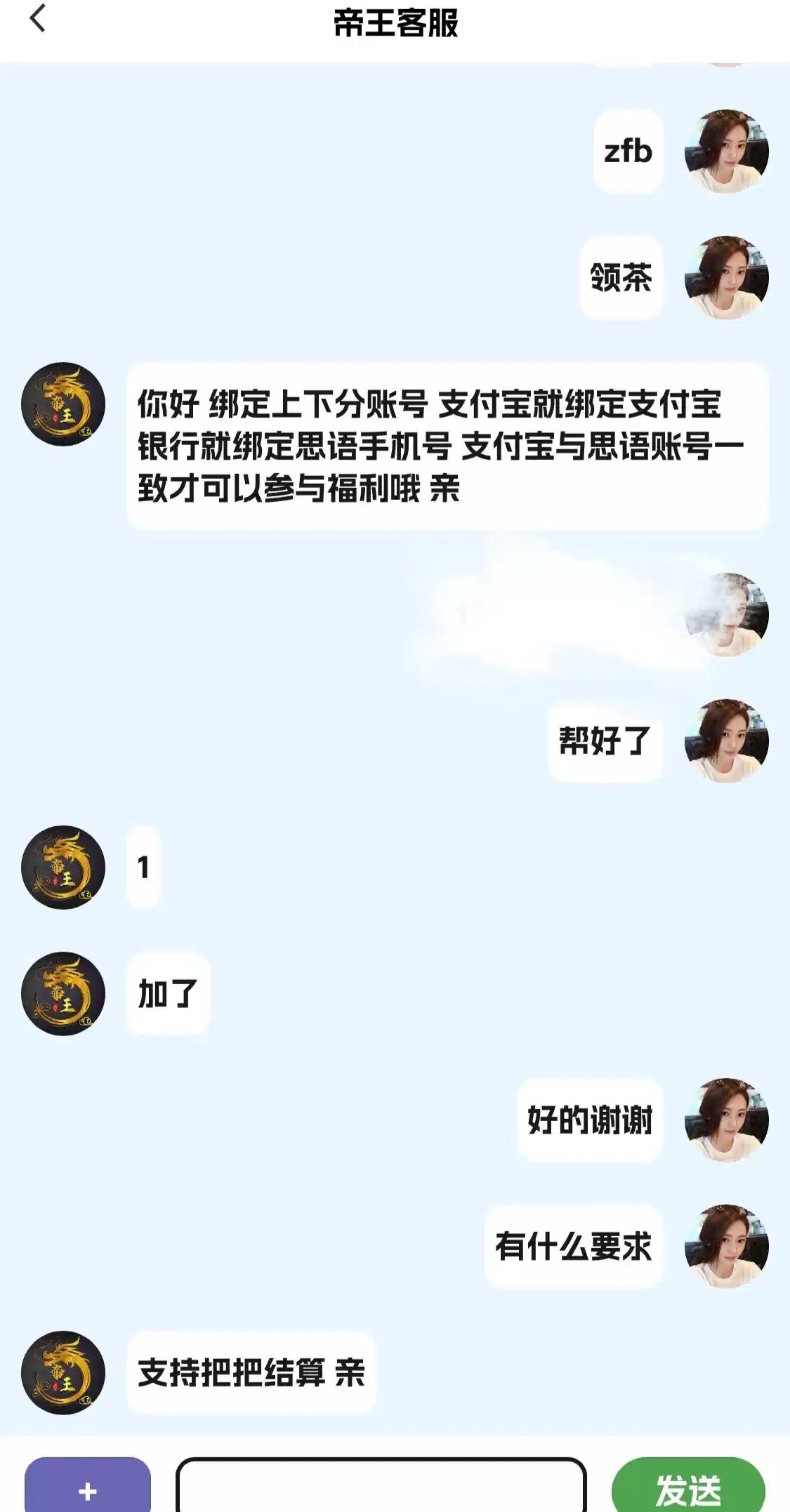Tap the green 发送 send button
790x1512 pixels.
pyautogui.click(x=687, y=1487)
